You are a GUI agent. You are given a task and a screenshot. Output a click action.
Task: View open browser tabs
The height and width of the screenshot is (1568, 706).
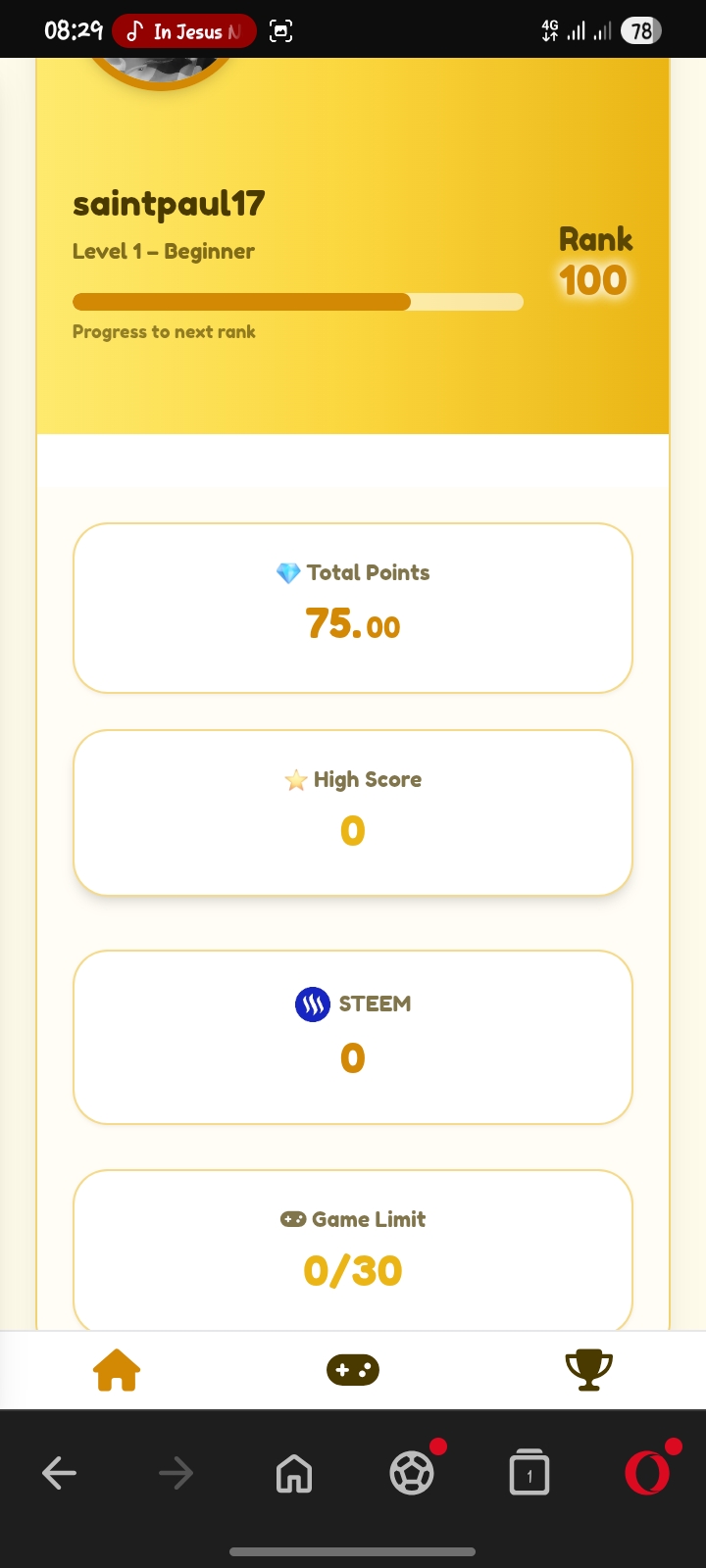pyautogui.click(x=529, y=1473)
